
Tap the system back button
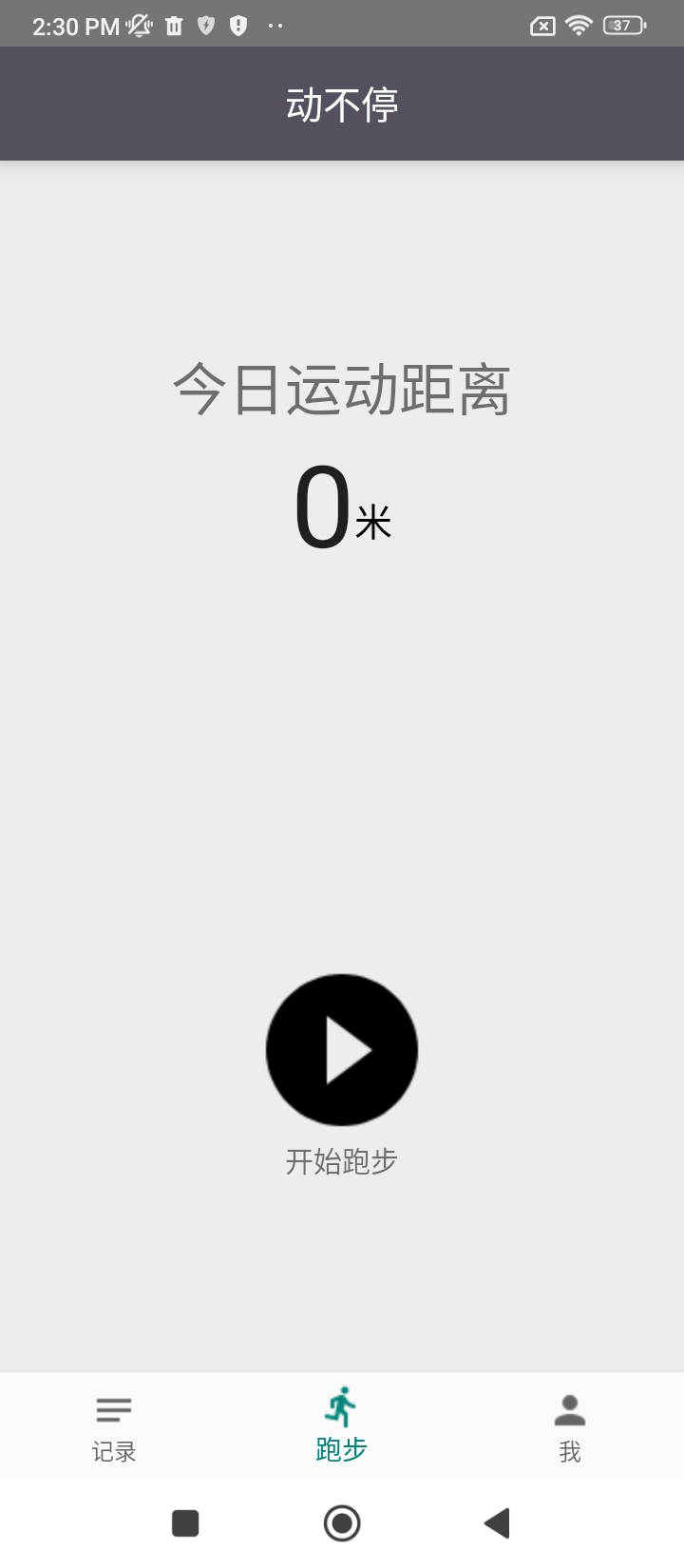(498, 1523)
